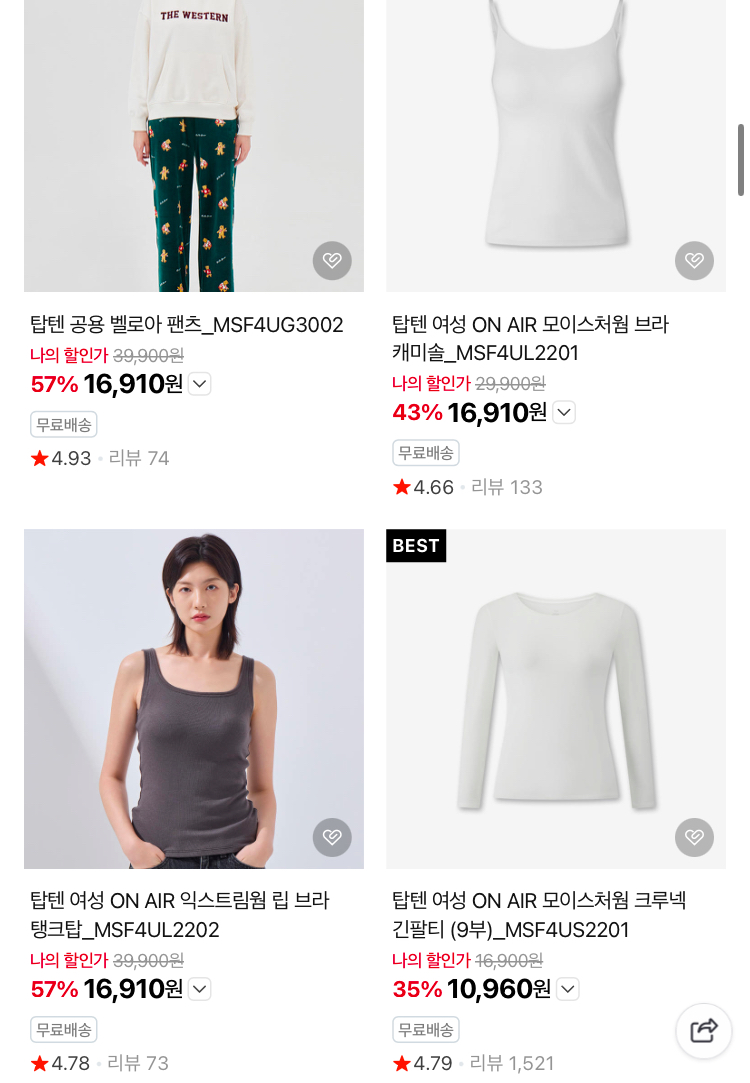Favorite the 립 브라 탱크탑 item
Image resolution: width=750 pixels, height=1083 pixels.
[332, 837]
